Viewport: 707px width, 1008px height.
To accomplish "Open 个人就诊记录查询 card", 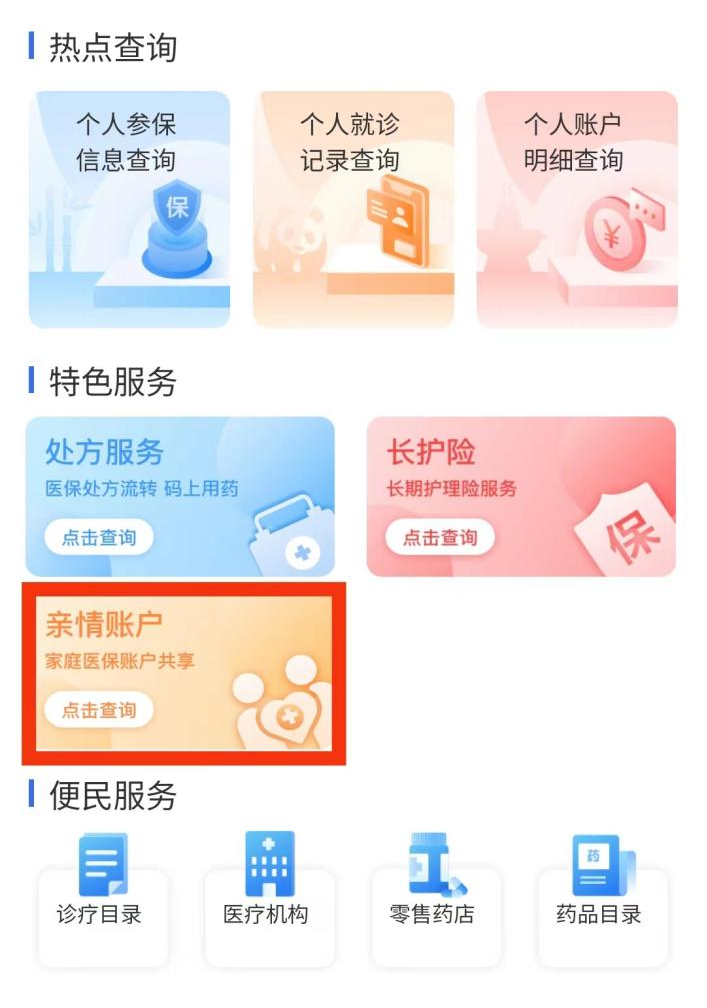I will click(353, 210).
